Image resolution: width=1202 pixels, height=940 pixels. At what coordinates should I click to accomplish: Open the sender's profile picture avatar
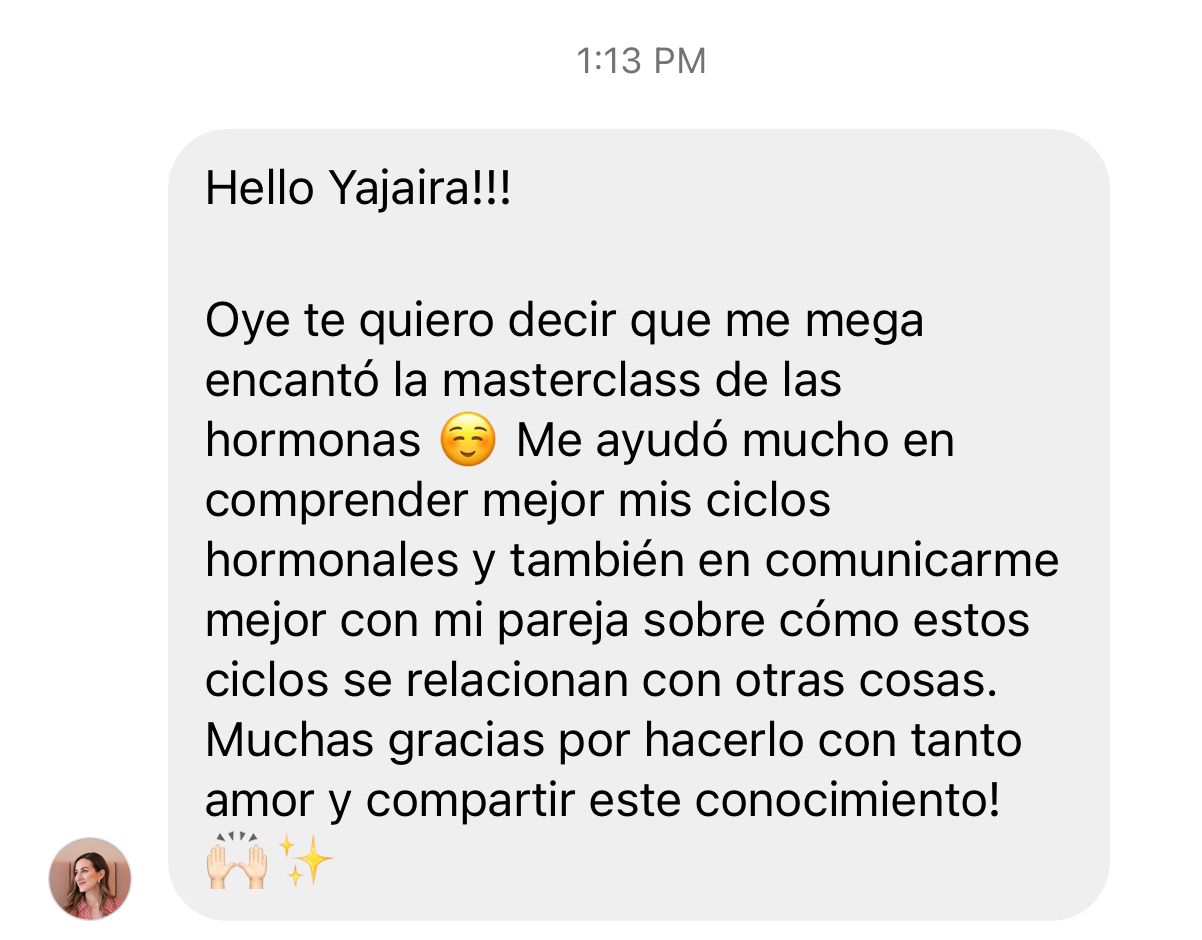pyautogui.click(x=90, y=878)
